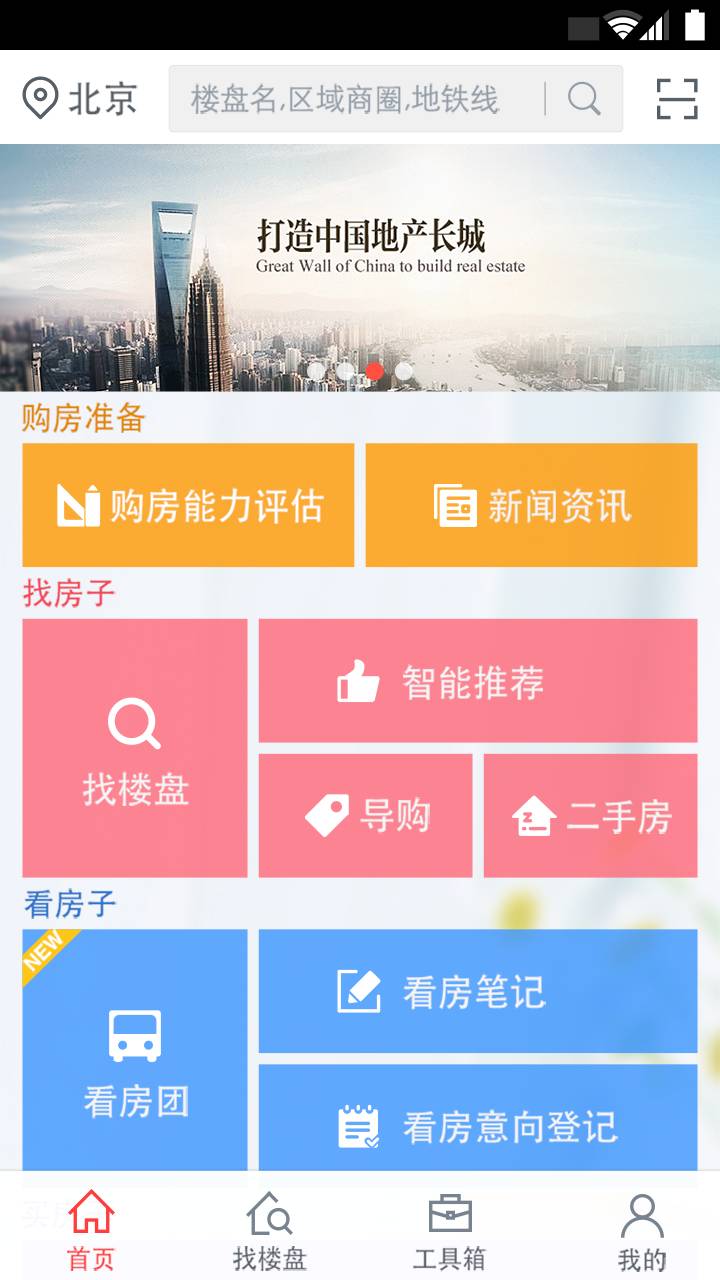The image size is (720, 1280).
Task: Tap the location pin icon next to 北京
Action: click(x=38, y=97)
